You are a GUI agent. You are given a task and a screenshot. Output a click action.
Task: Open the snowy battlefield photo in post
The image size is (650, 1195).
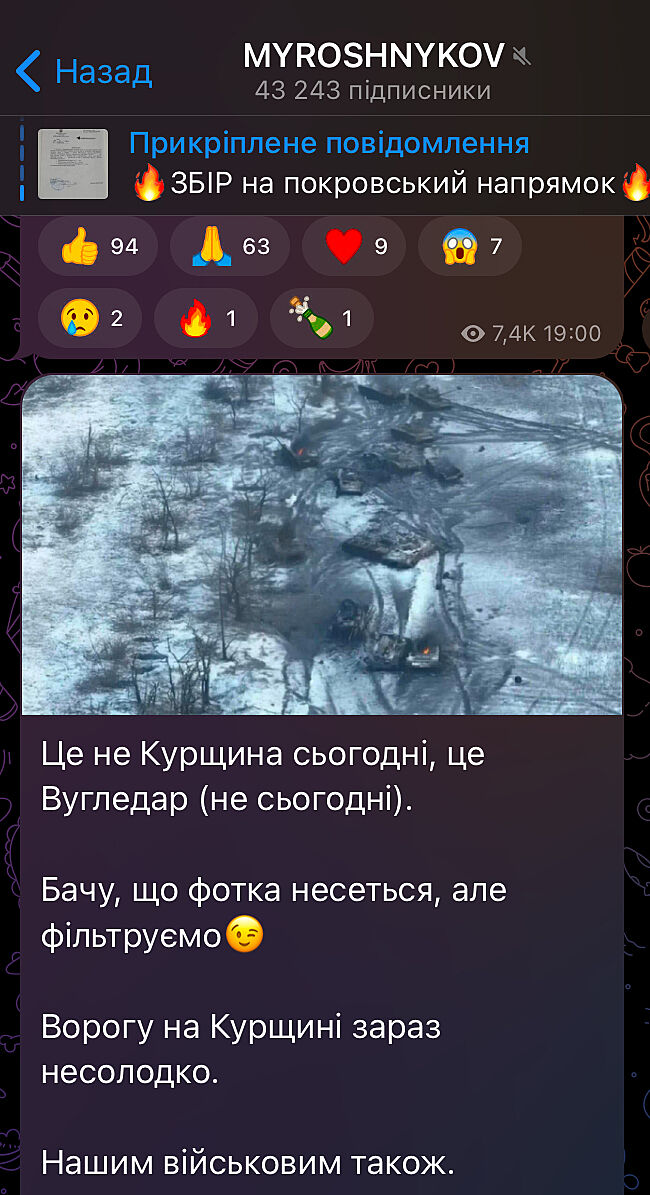[x=322, y=545]
